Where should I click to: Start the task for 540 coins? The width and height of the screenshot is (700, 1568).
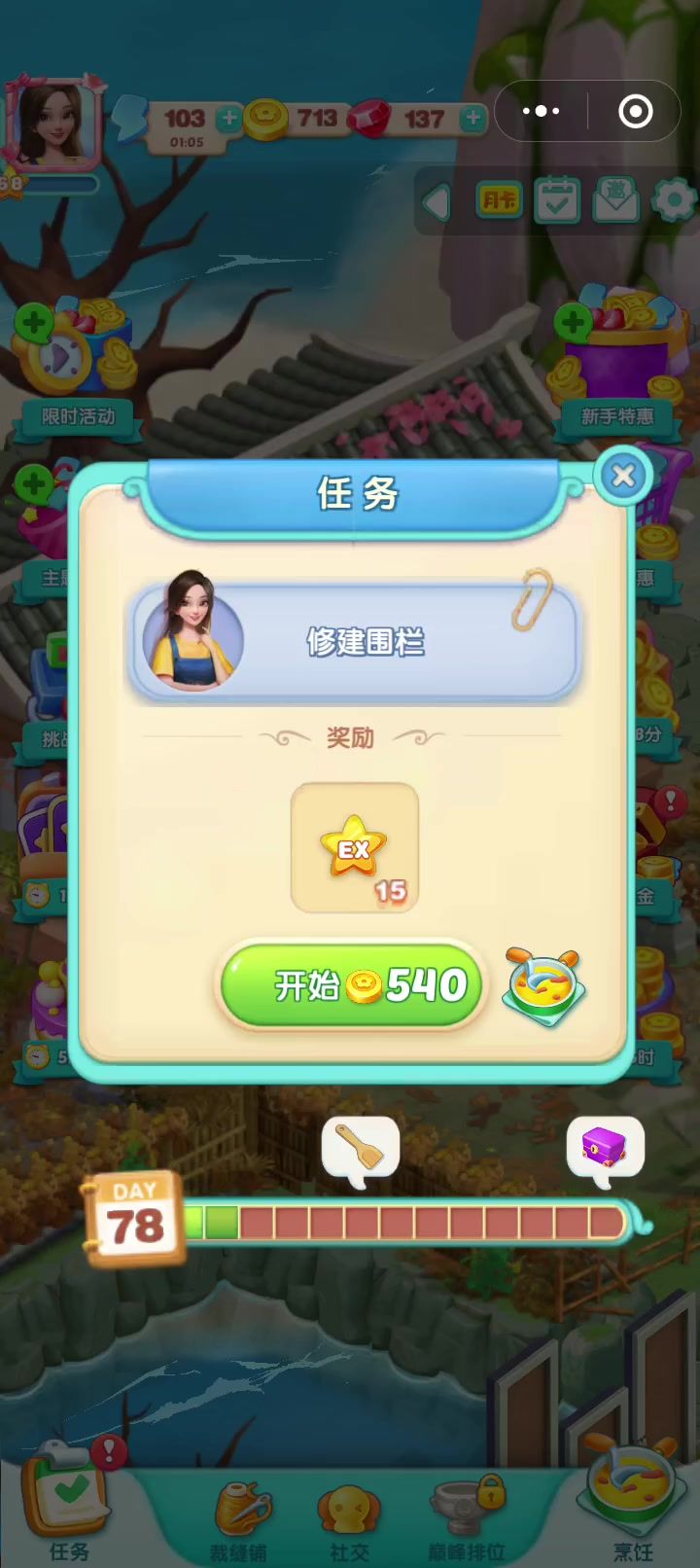[351, 984]
